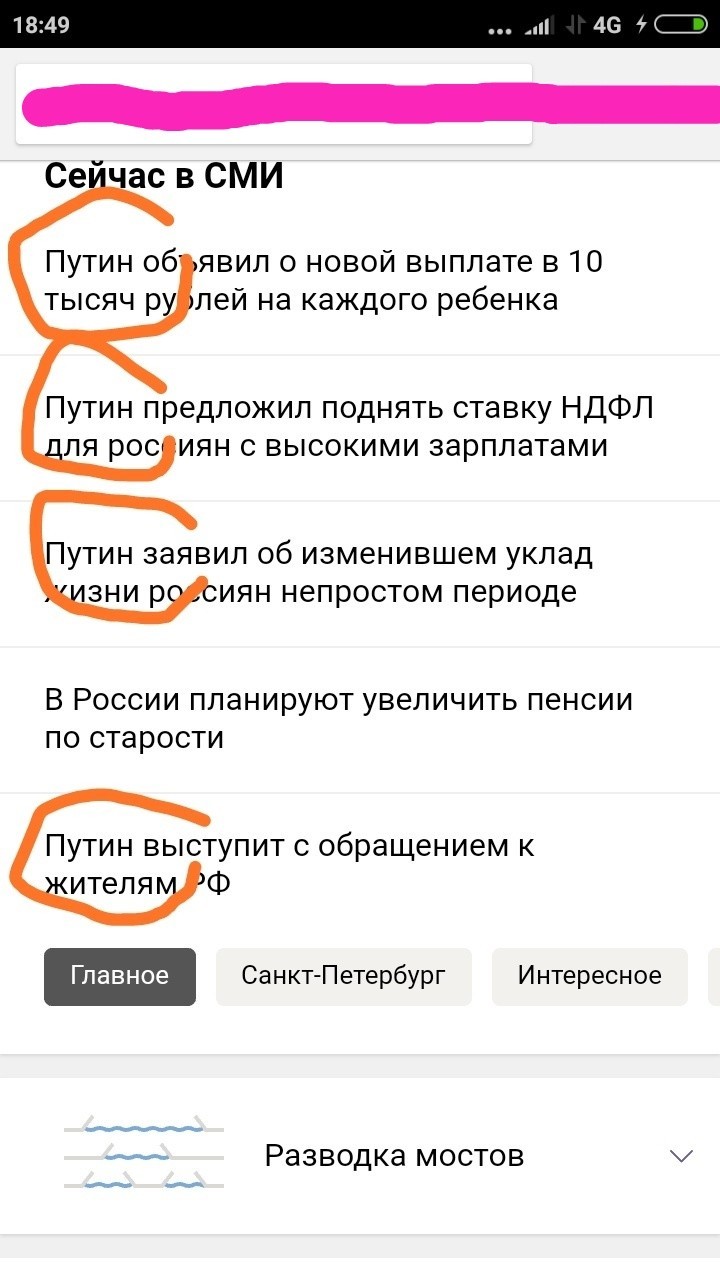Image resolution: width=720 pixels, height=1280 pixels.
Task: Switch to the Интересное news tab
Action: pos(589,976)
